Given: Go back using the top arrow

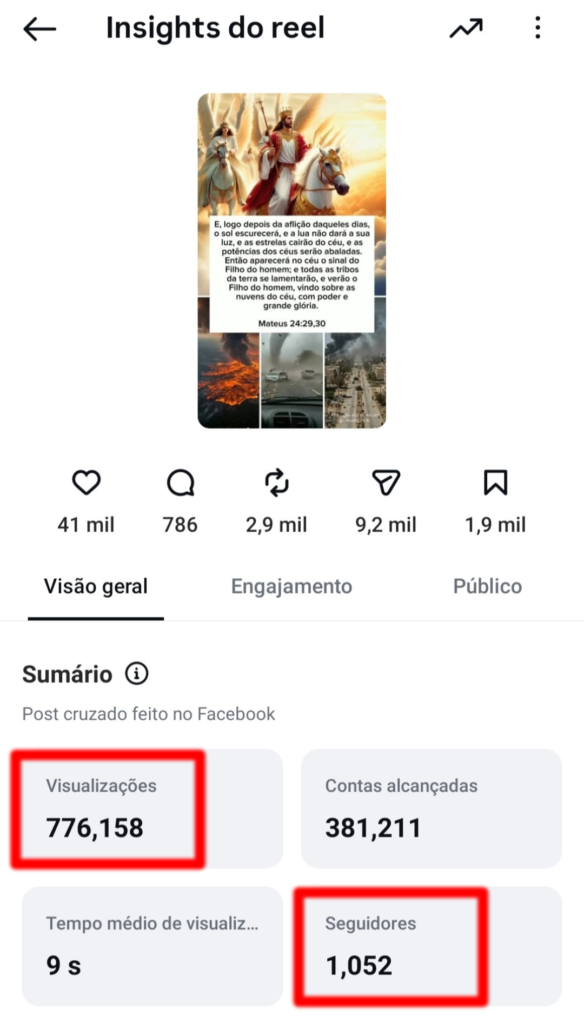Looking at the screenshot, I should click(x=39, y=29).
